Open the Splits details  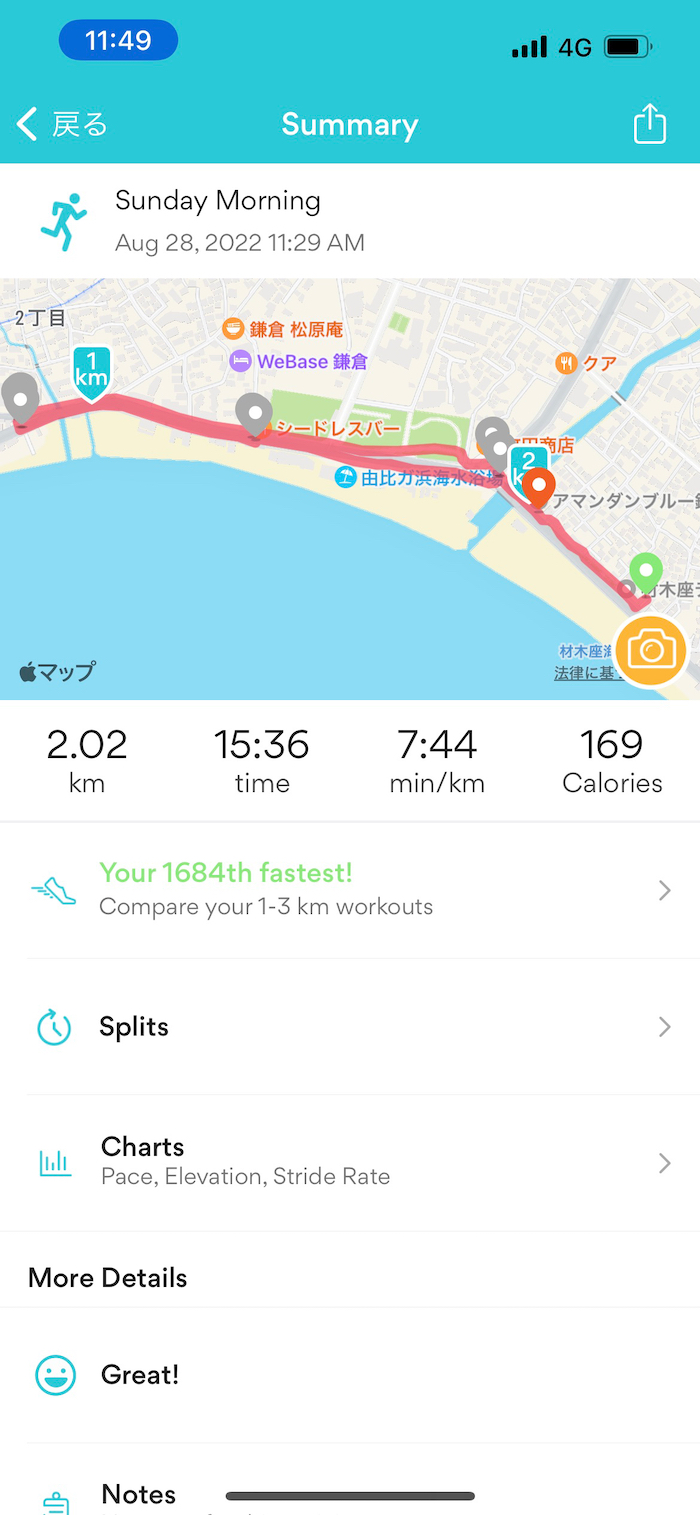point(350,1027)
